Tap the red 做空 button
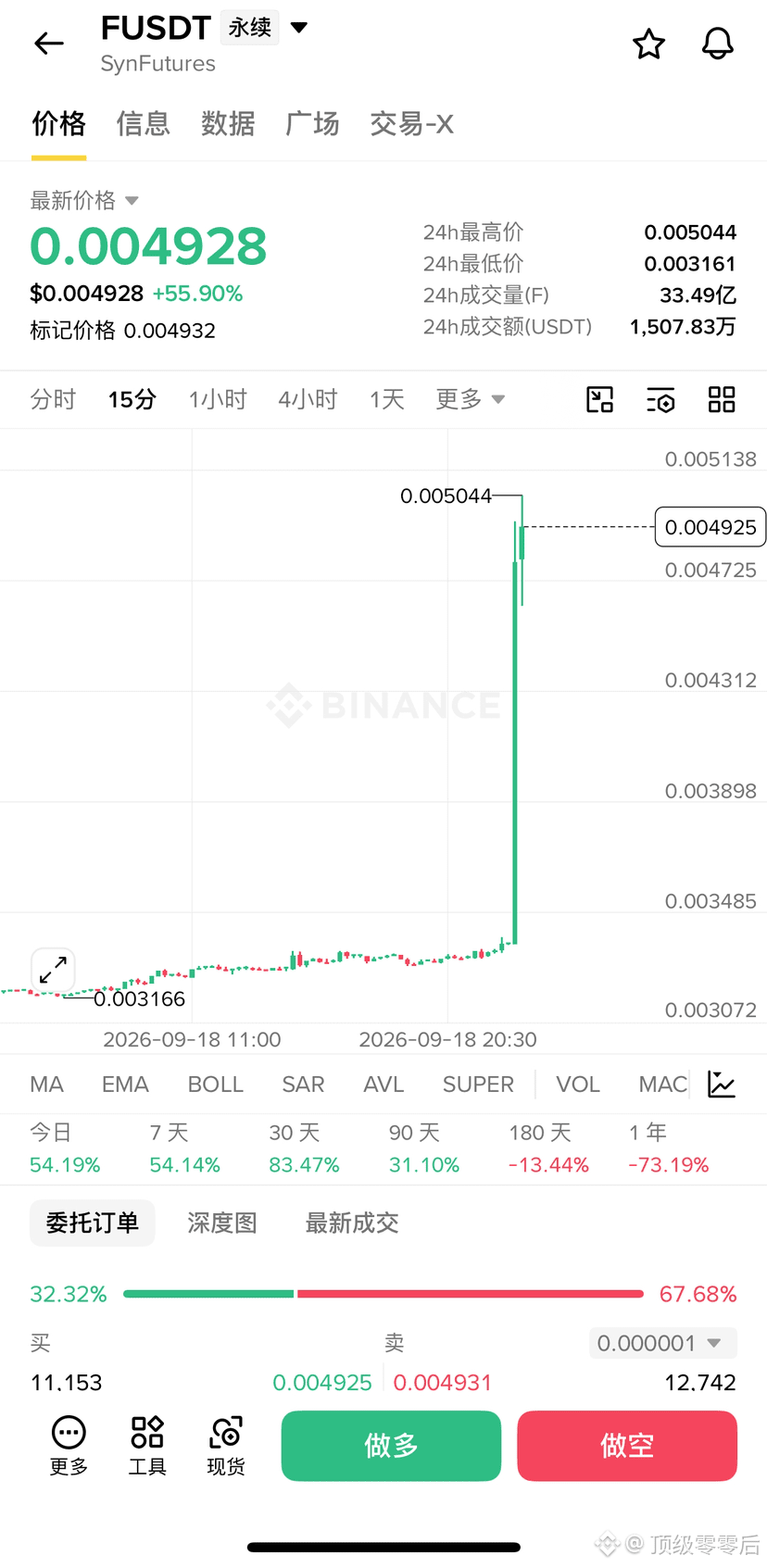This screenshot has width=767, height=1568. (627, 1446)
